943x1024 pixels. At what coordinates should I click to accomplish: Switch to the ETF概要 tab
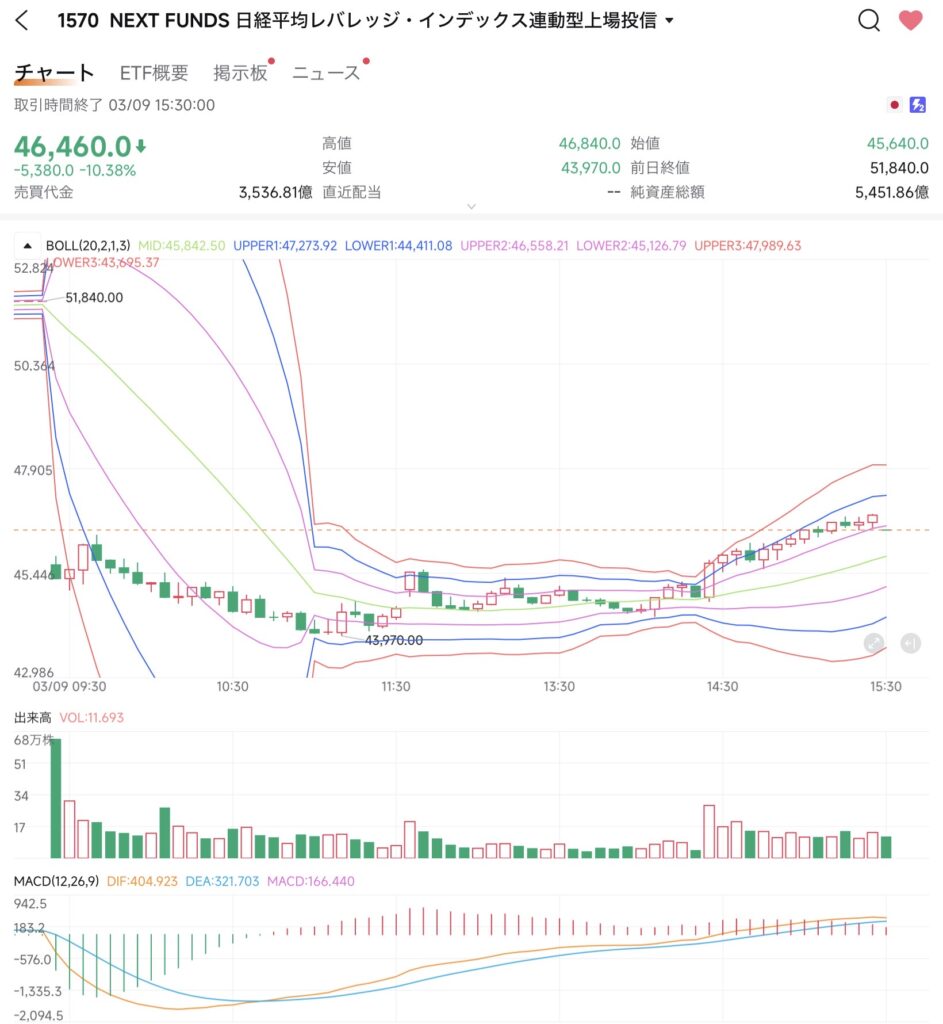click(x=154, y=73)
